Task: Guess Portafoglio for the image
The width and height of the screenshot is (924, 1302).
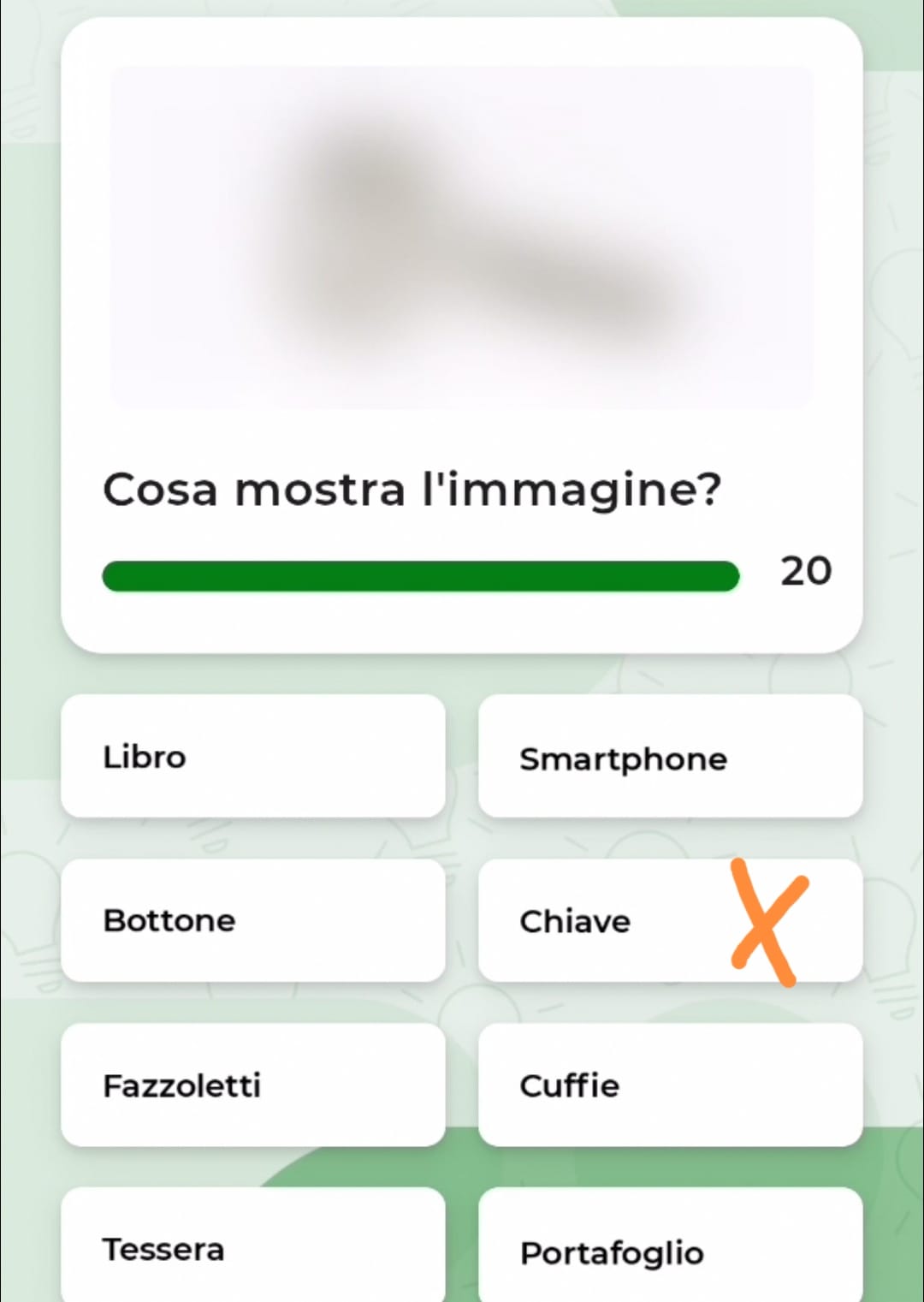Action: 670,1249
